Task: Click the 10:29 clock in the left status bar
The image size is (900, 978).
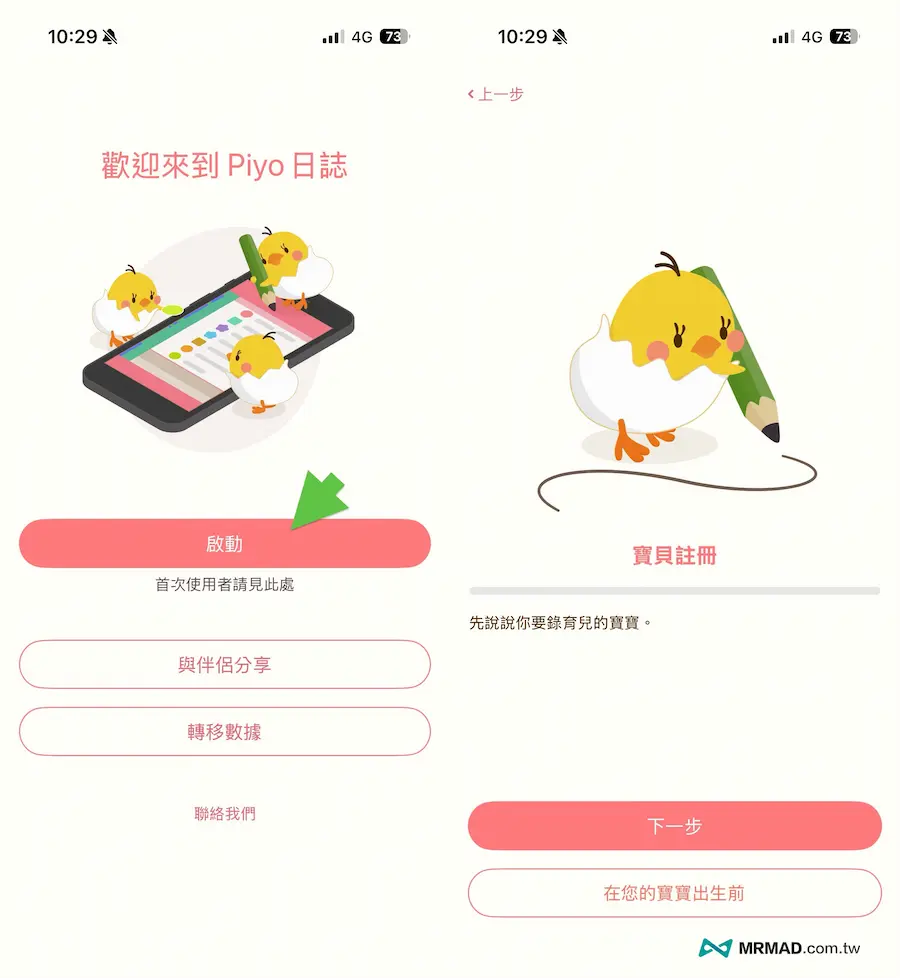Action: click(72, 36)
